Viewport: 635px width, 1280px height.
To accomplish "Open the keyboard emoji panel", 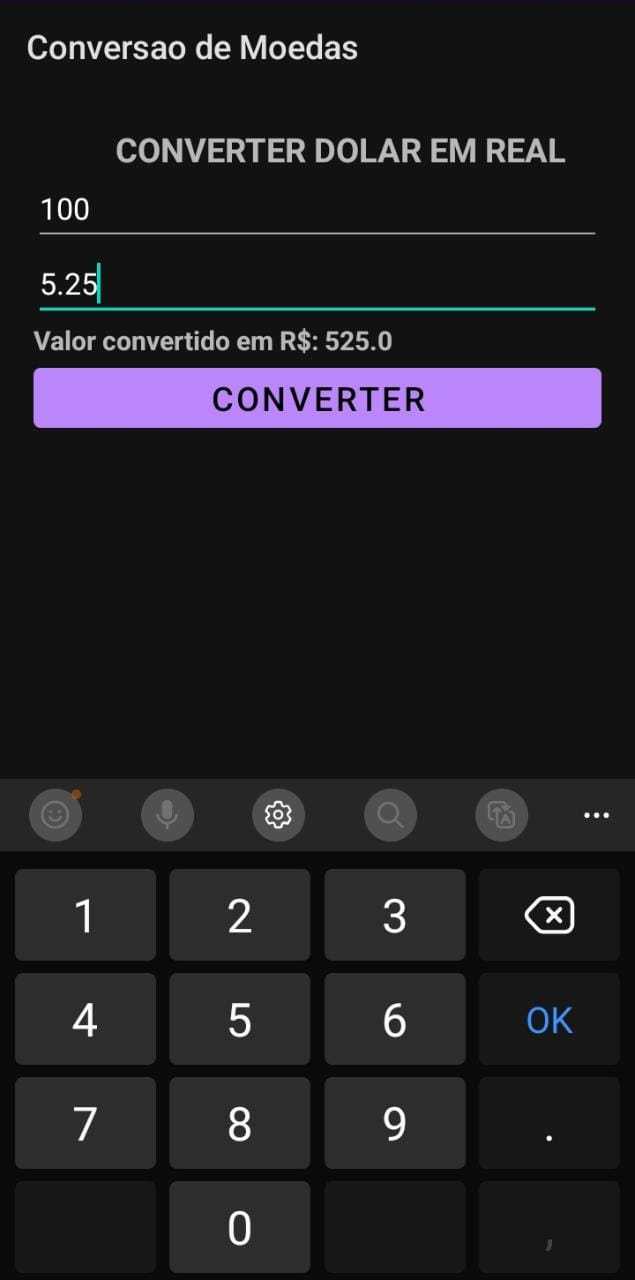I will (x=55, y=815).
